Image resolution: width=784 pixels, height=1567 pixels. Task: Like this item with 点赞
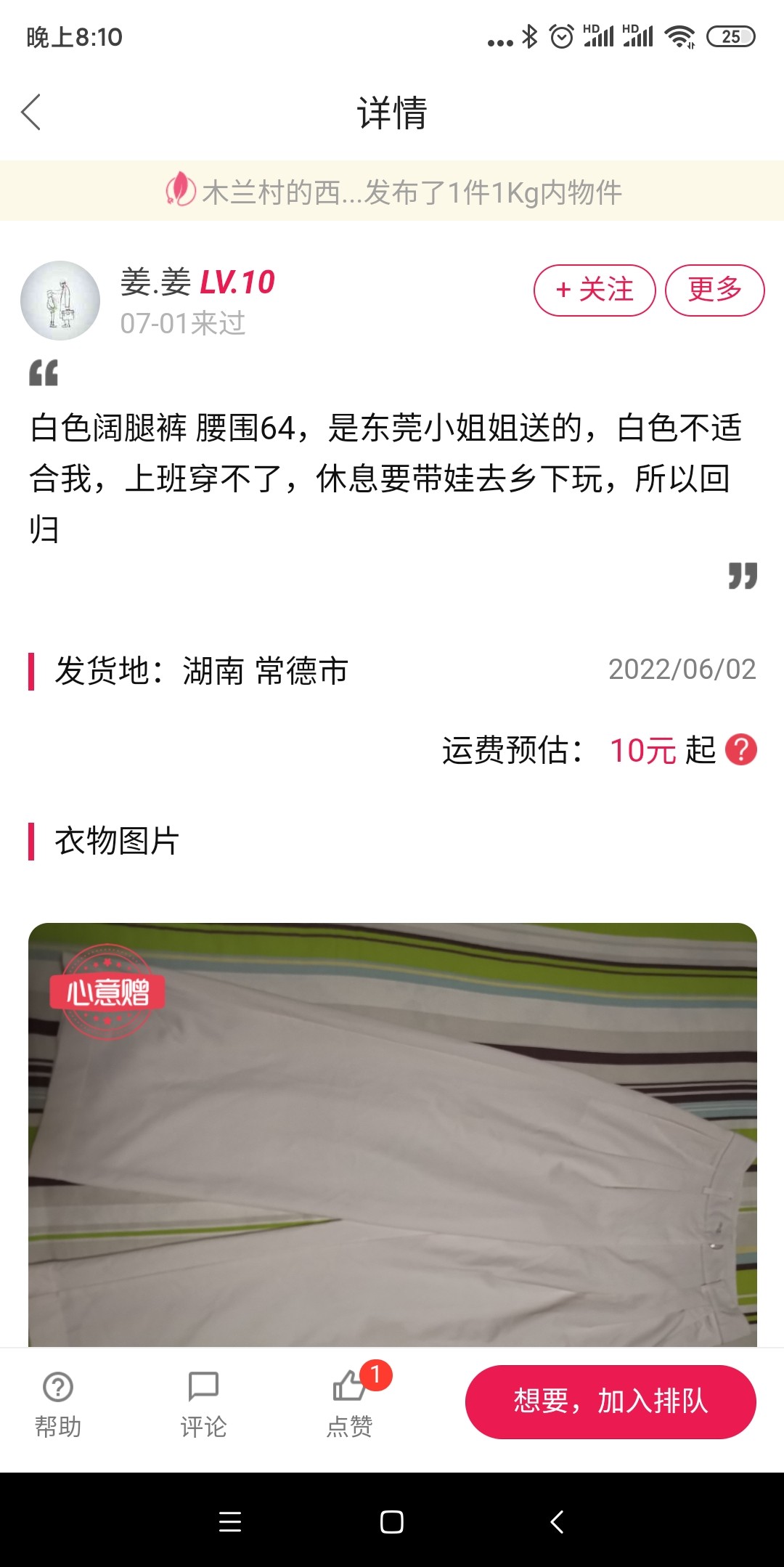(x=350, y=1403)
